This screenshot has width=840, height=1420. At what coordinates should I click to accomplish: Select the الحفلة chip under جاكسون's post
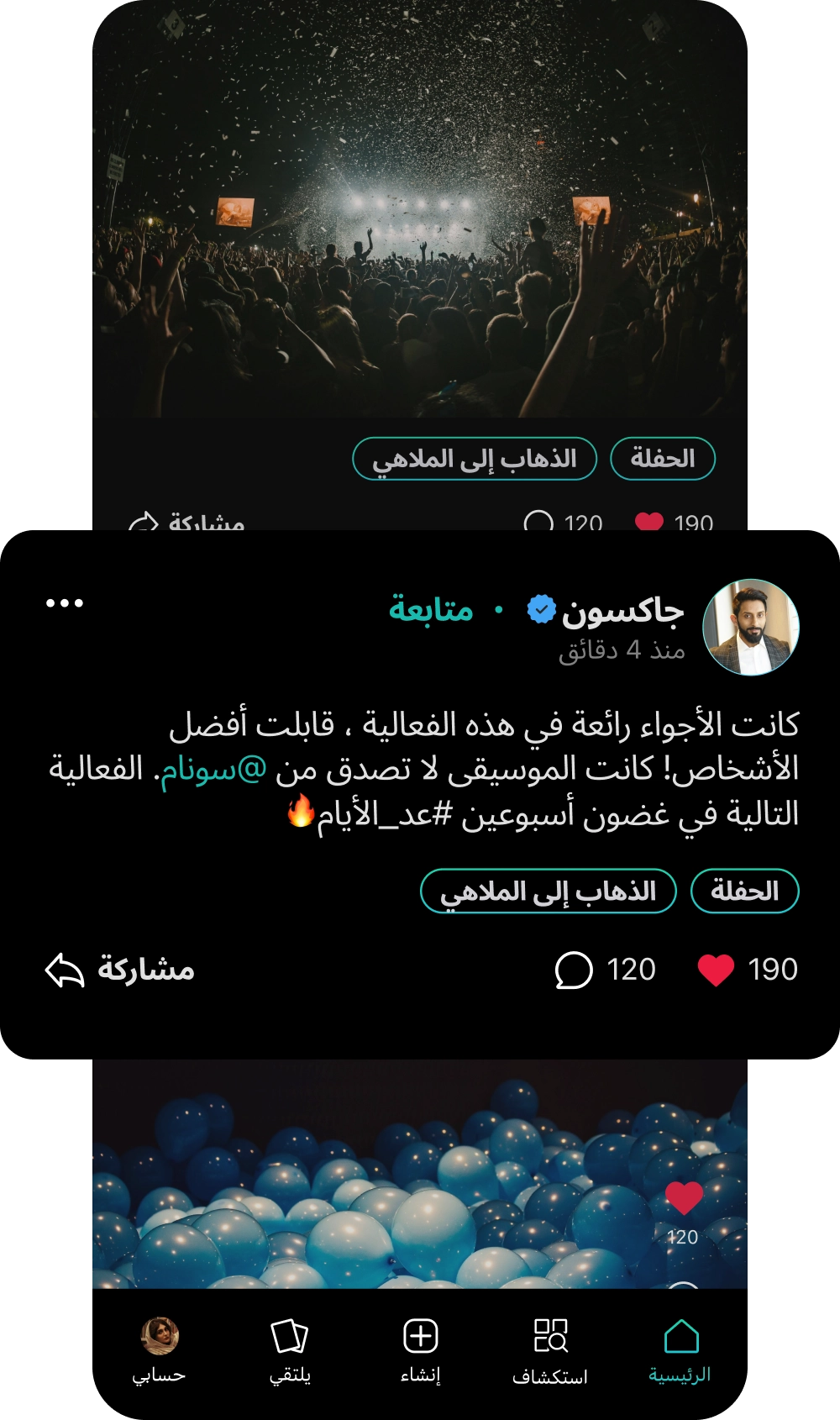(744, 891)
